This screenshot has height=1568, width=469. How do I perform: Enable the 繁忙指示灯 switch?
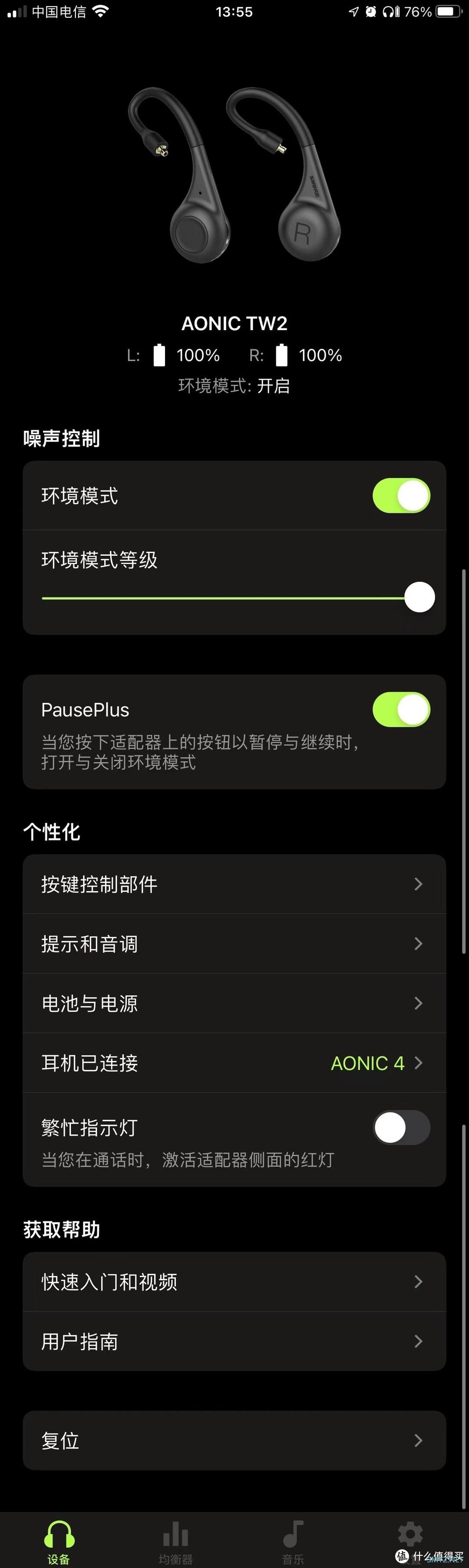point(401,1127)
